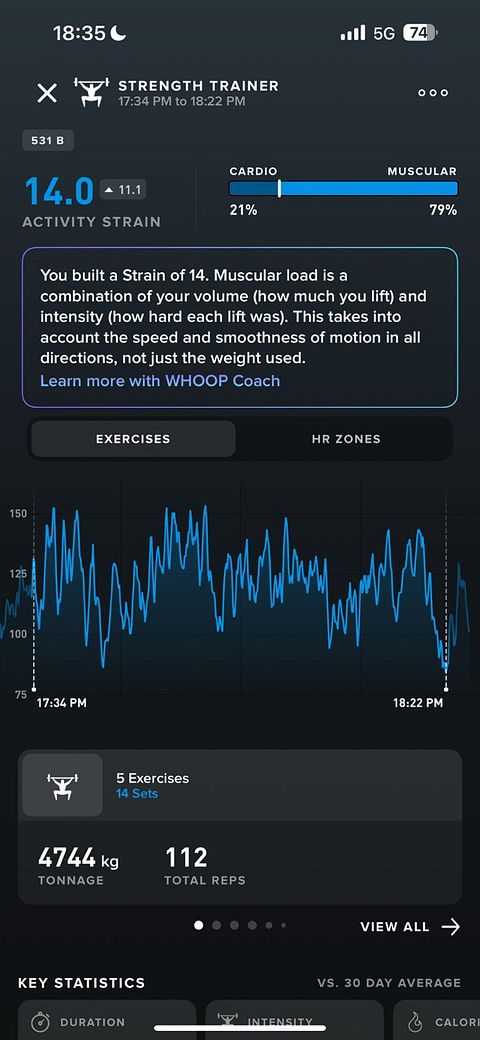Tap the 531 B workout label chip
The image size is (480, 1040).
[x=48, y=141]
